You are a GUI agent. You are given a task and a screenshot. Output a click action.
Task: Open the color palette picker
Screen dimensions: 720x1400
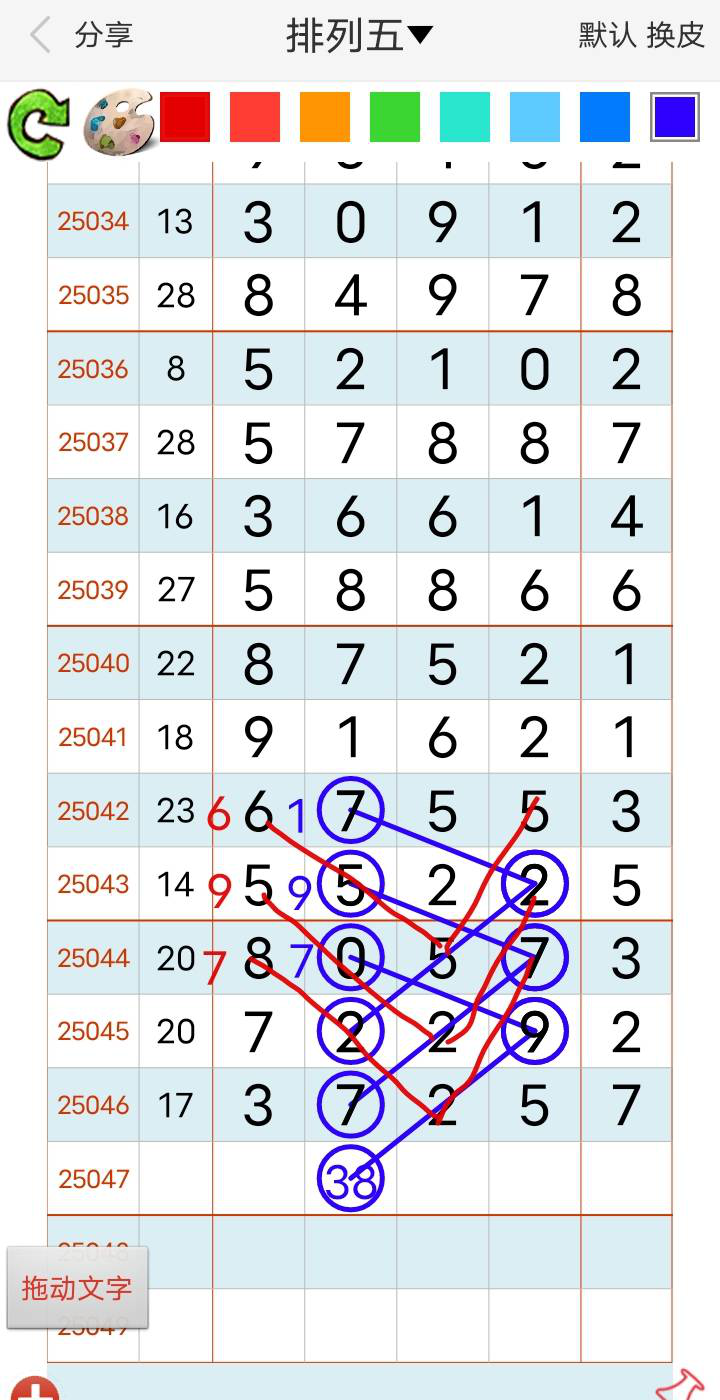click(118, 122)
